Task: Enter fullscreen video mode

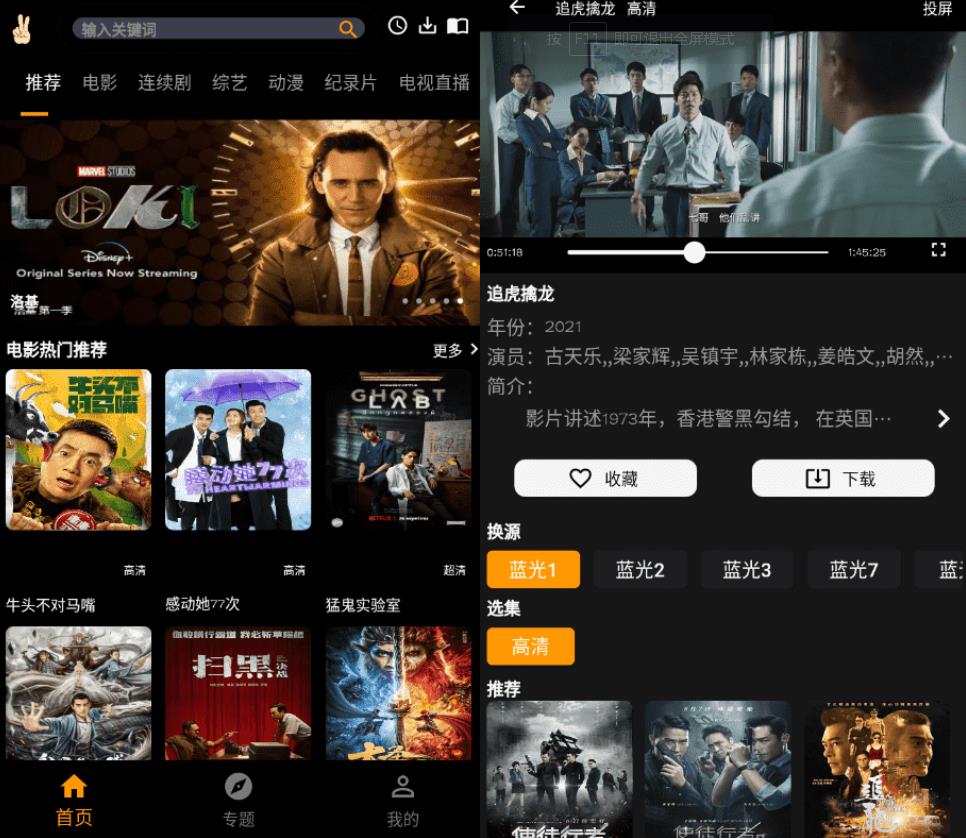Action: tap(938, 250)
